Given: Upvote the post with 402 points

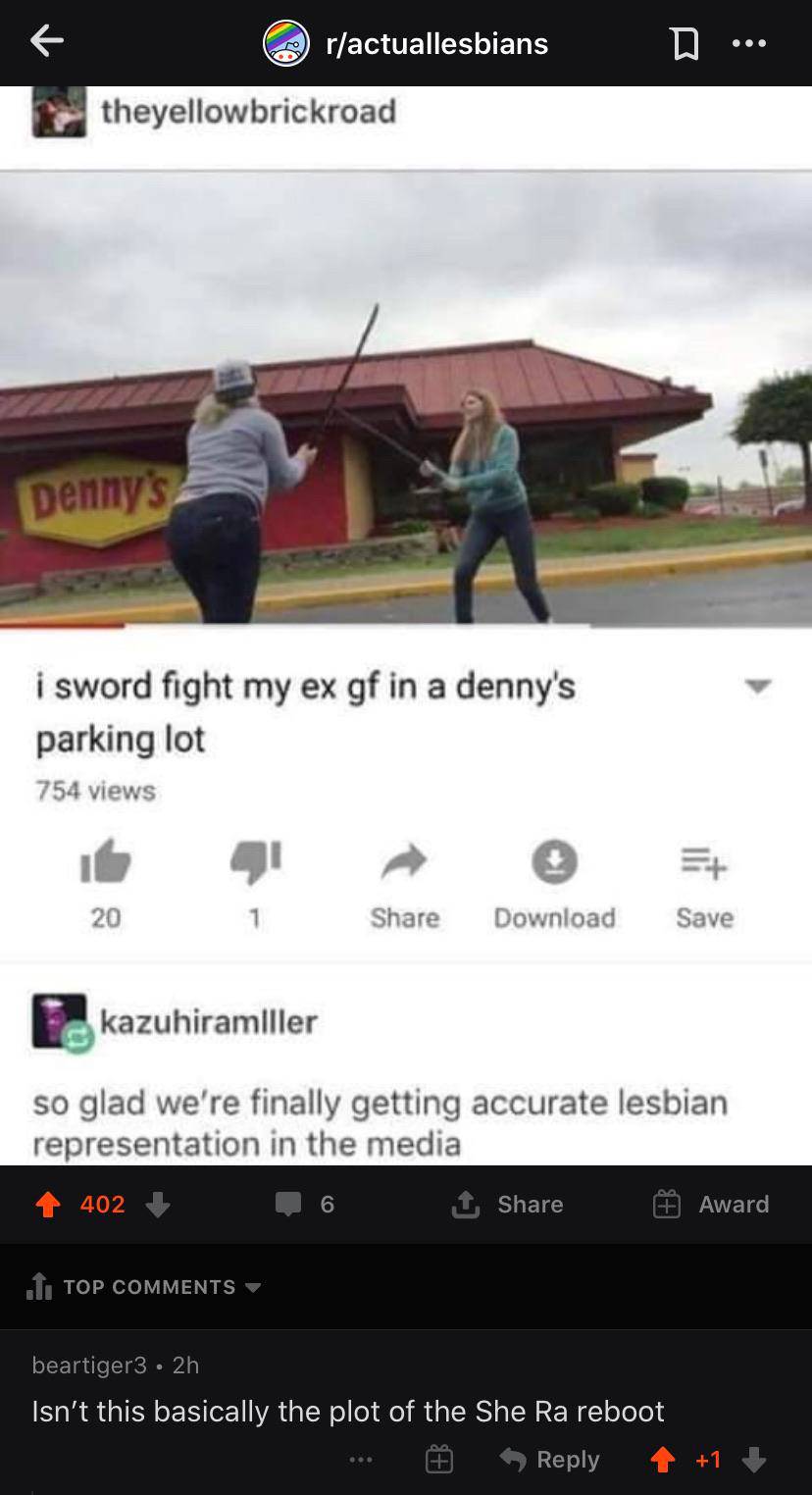Looking at the screenshot, I should [x=47, y=1205].
